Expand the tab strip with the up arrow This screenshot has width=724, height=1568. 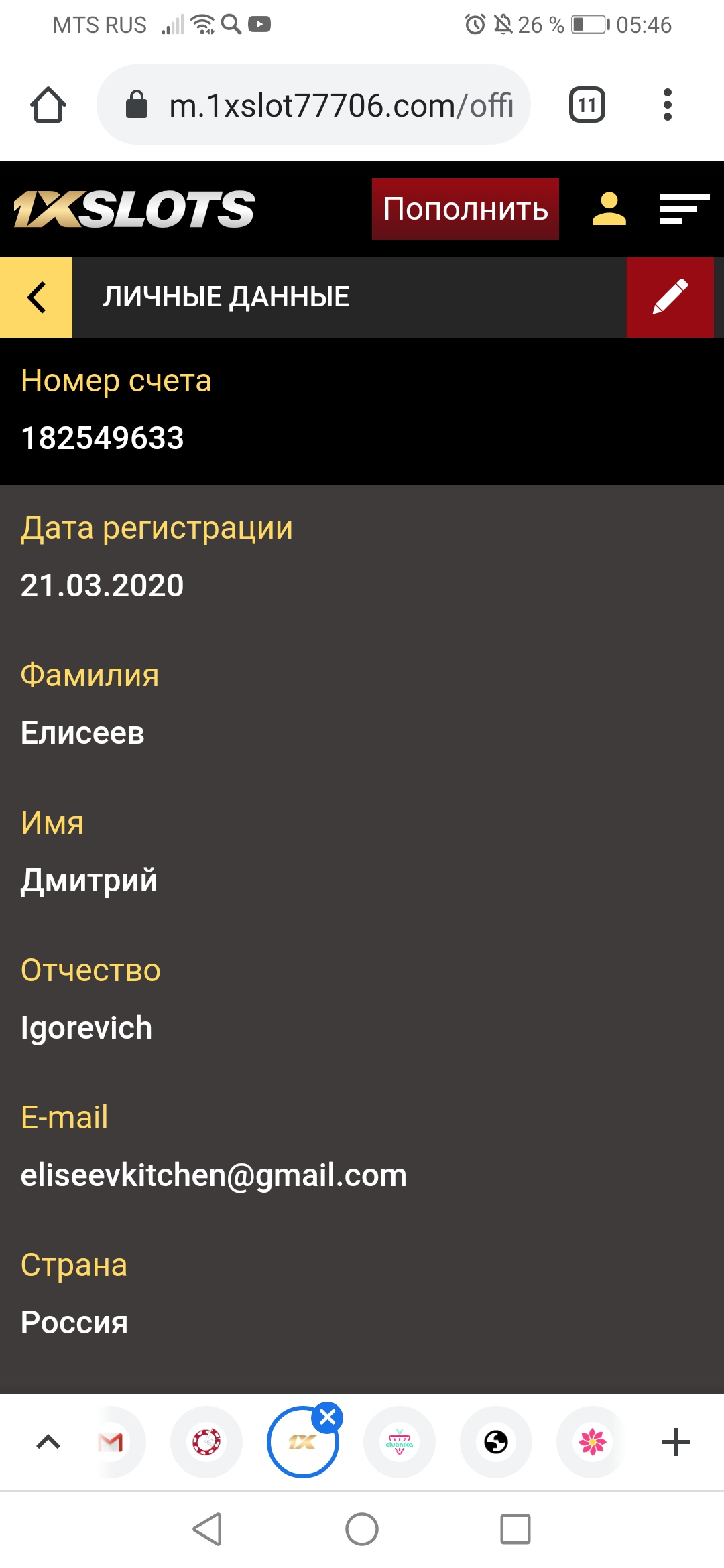tap(48, 1442)
